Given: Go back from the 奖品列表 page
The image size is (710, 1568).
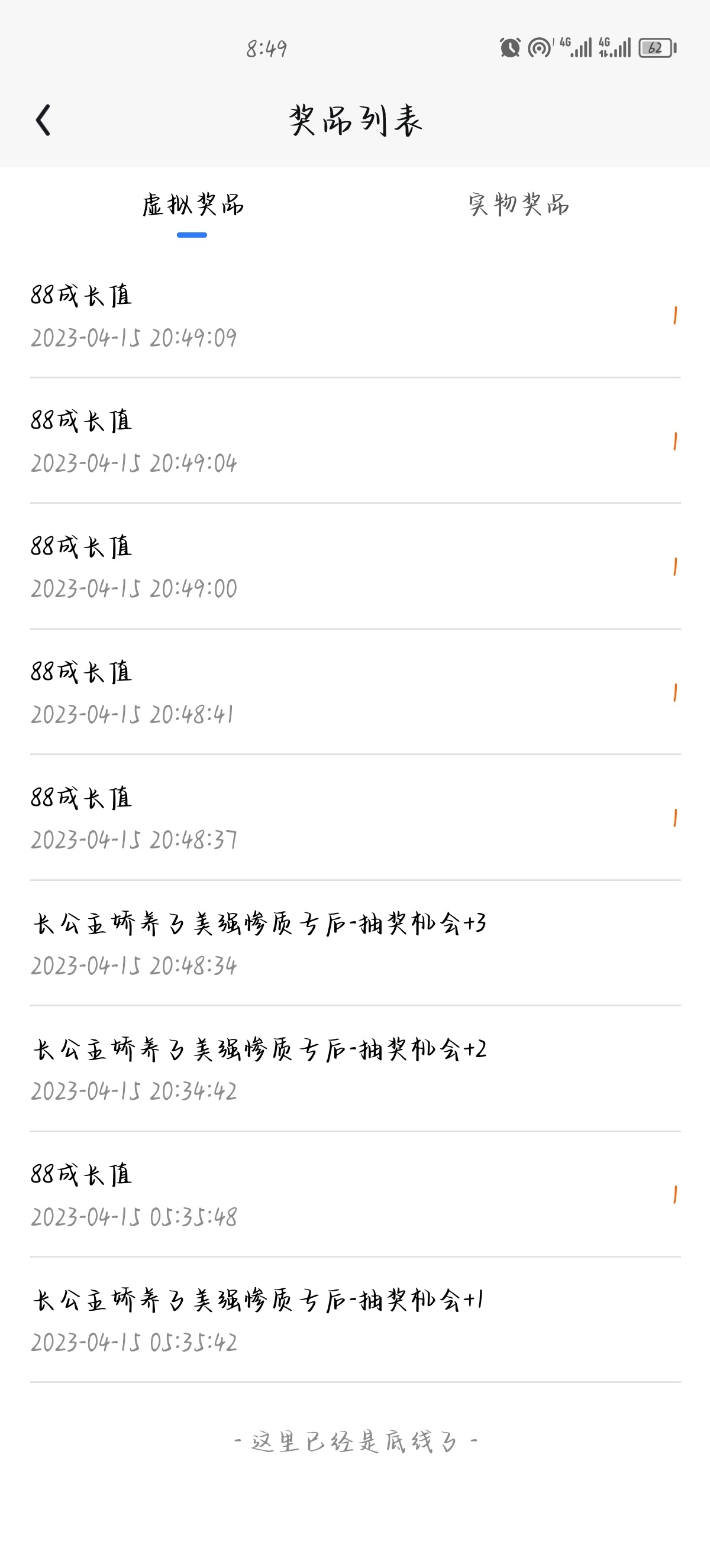Looking at the screenshot, I should point(43,120).
